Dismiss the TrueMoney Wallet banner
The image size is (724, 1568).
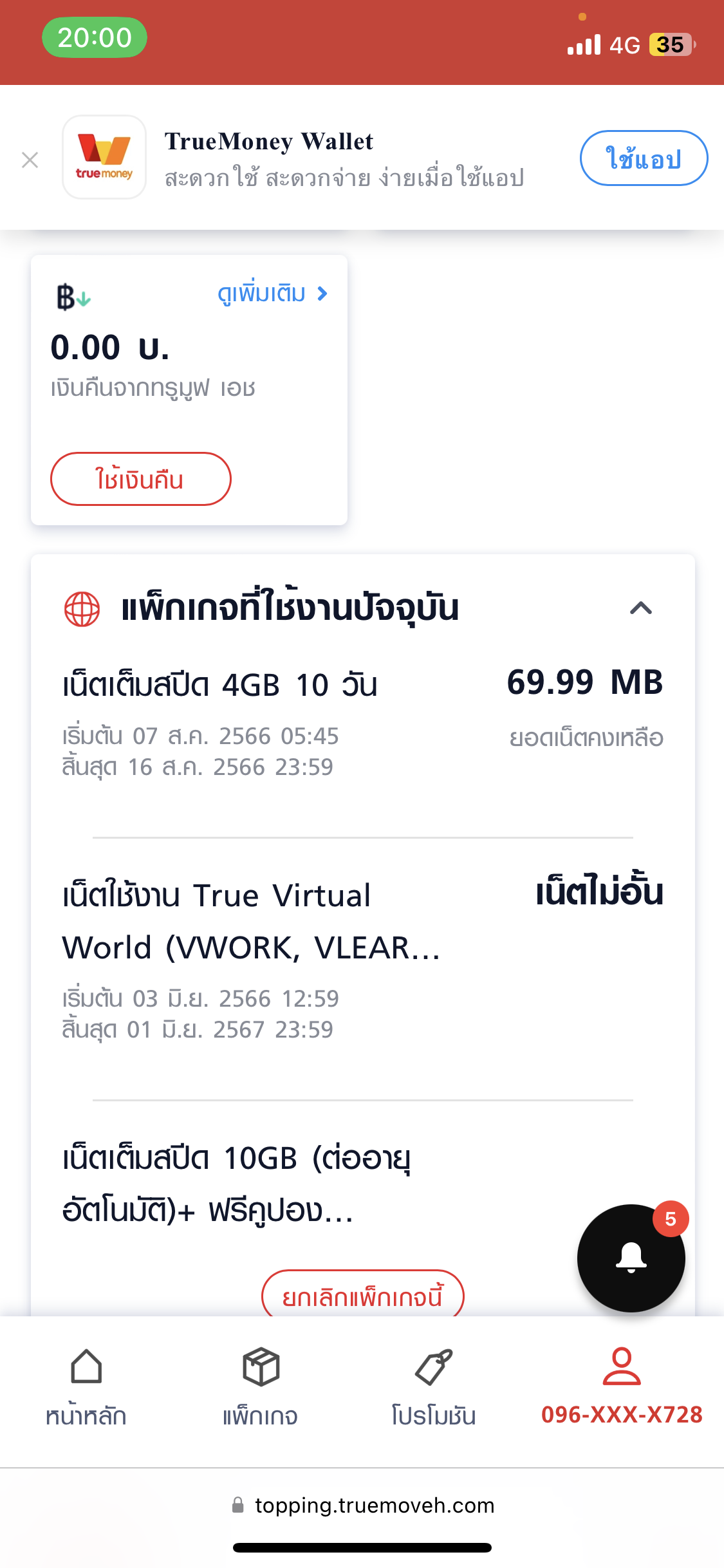(x=30, y=160)
